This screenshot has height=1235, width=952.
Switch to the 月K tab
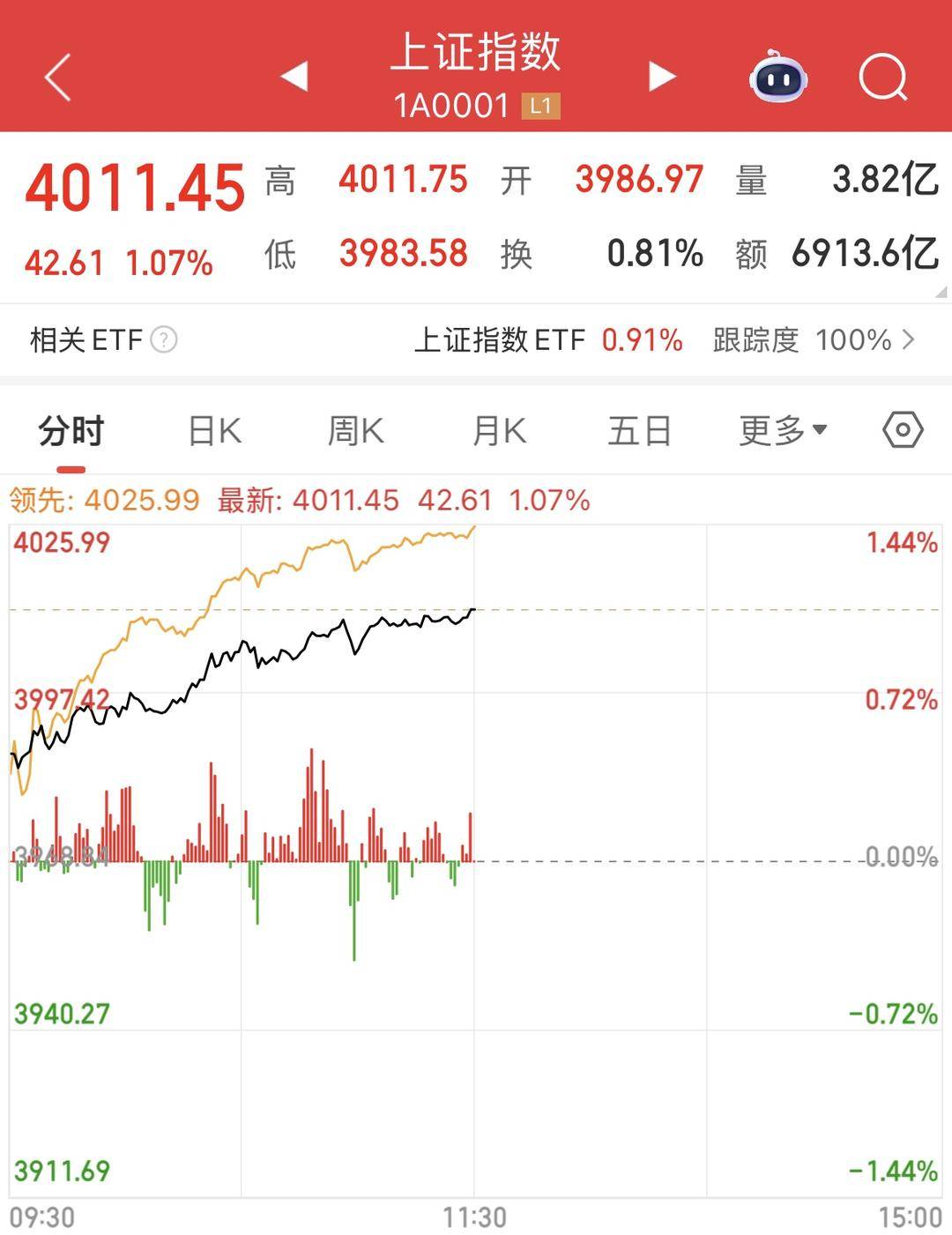point(499,431)
